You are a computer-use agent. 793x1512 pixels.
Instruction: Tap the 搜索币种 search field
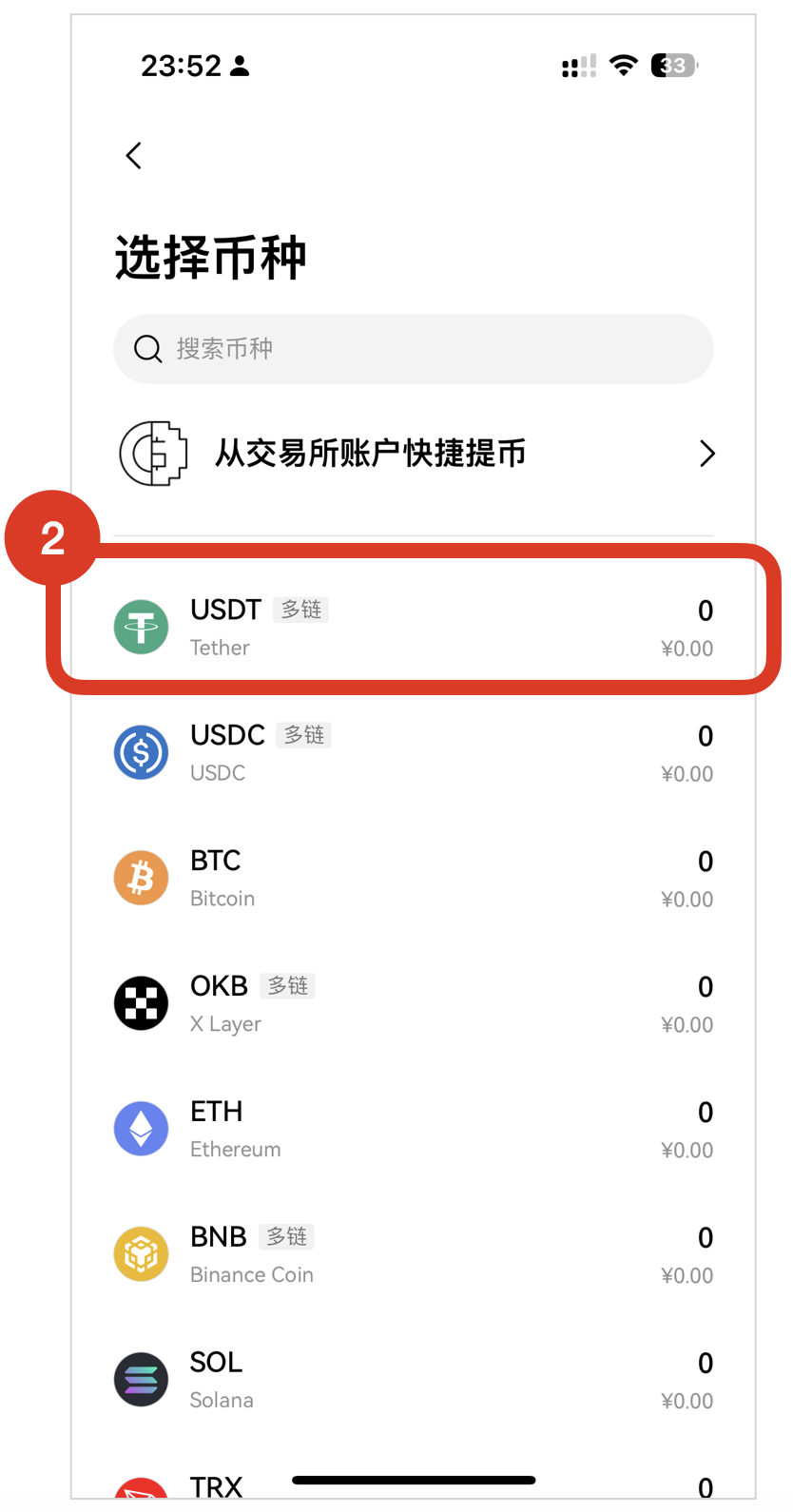(x=414, y=349)
